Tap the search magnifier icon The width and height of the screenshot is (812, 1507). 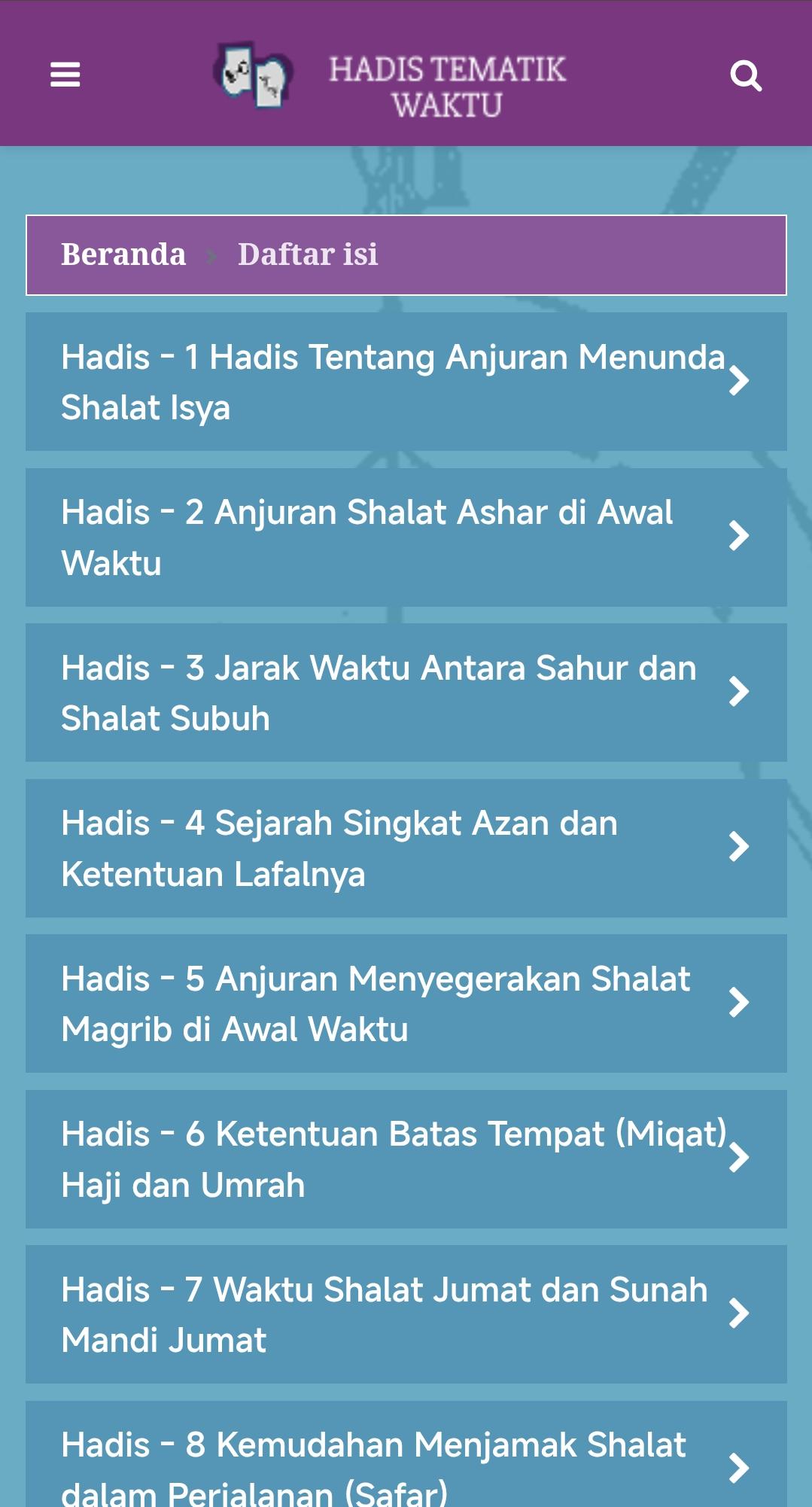coord(746,75)
